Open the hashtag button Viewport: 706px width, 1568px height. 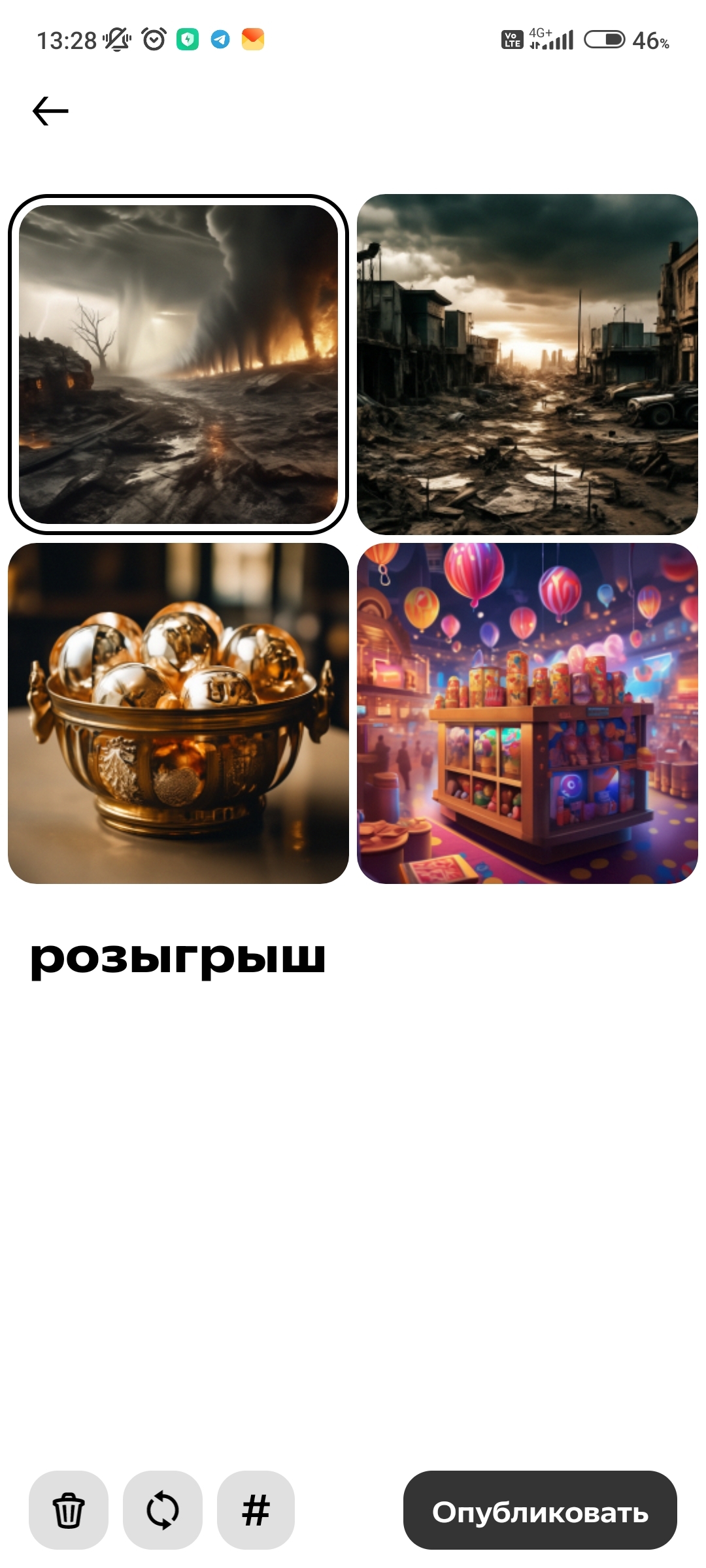(256, 1510)
